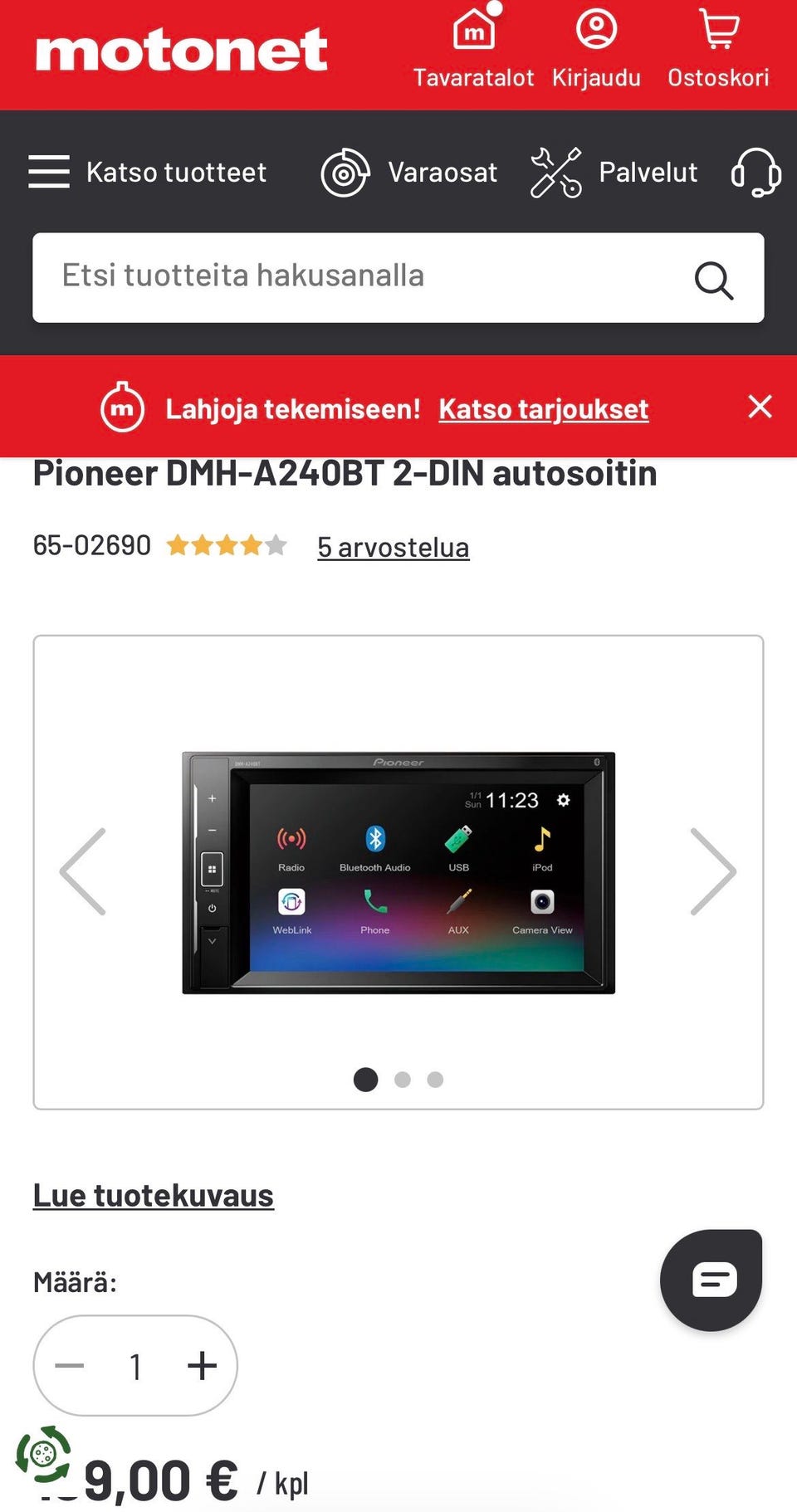Open the customer service headset icon

click(x=755, y=172)
